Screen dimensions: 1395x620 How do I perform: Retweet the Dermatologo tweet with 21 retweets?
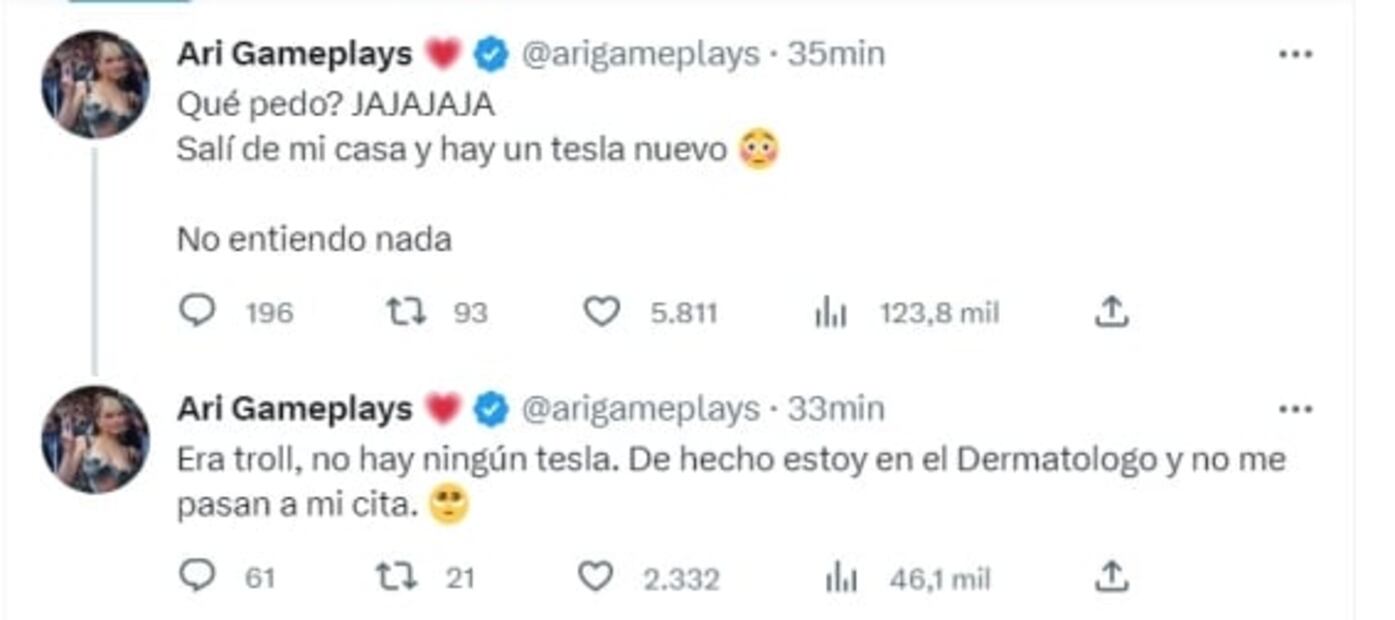(396, 577)
